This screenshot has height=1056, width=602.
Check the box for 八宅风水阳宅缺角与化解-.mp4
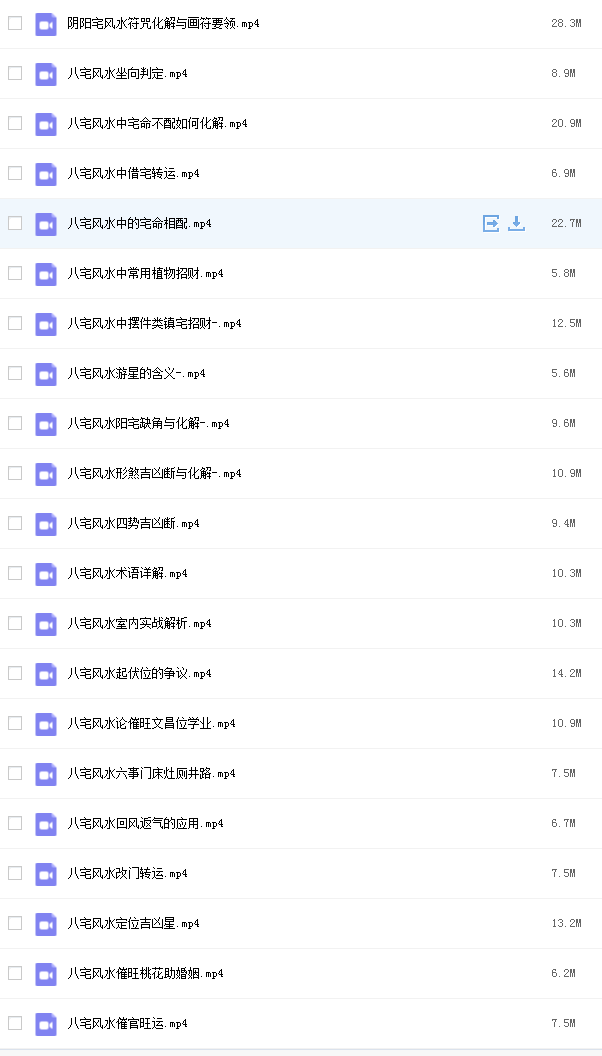pyautogui.click(x=15, y=423)
